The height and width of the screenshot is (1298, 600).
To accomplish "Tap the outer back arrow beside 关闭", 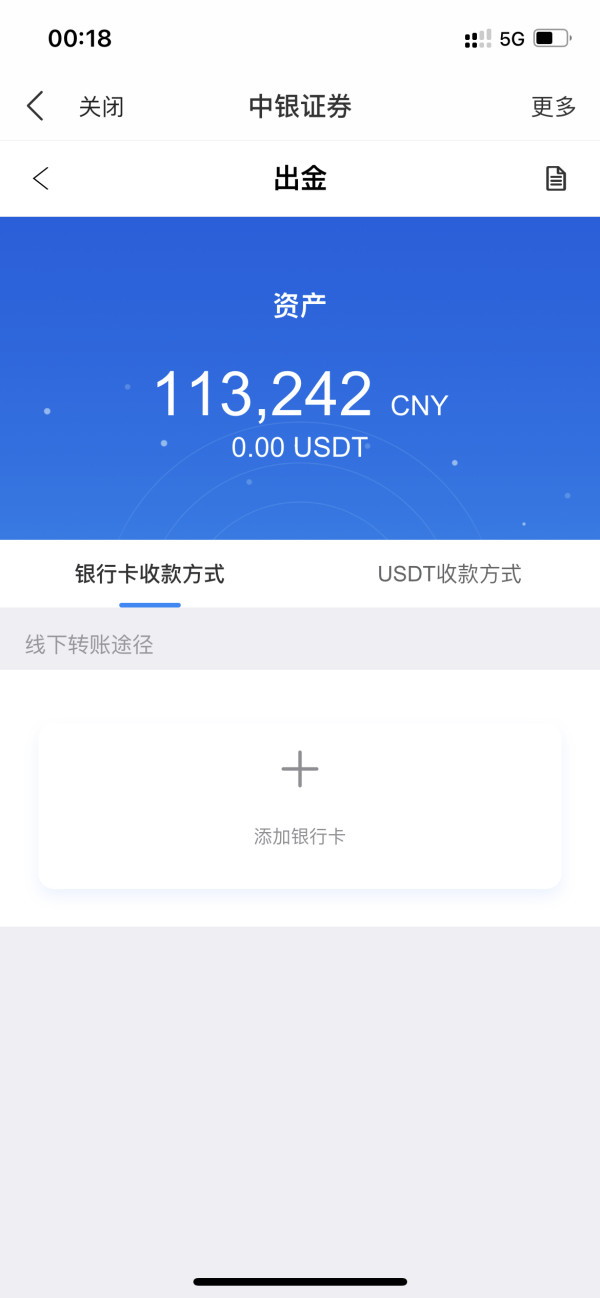I will pos(35,106).
